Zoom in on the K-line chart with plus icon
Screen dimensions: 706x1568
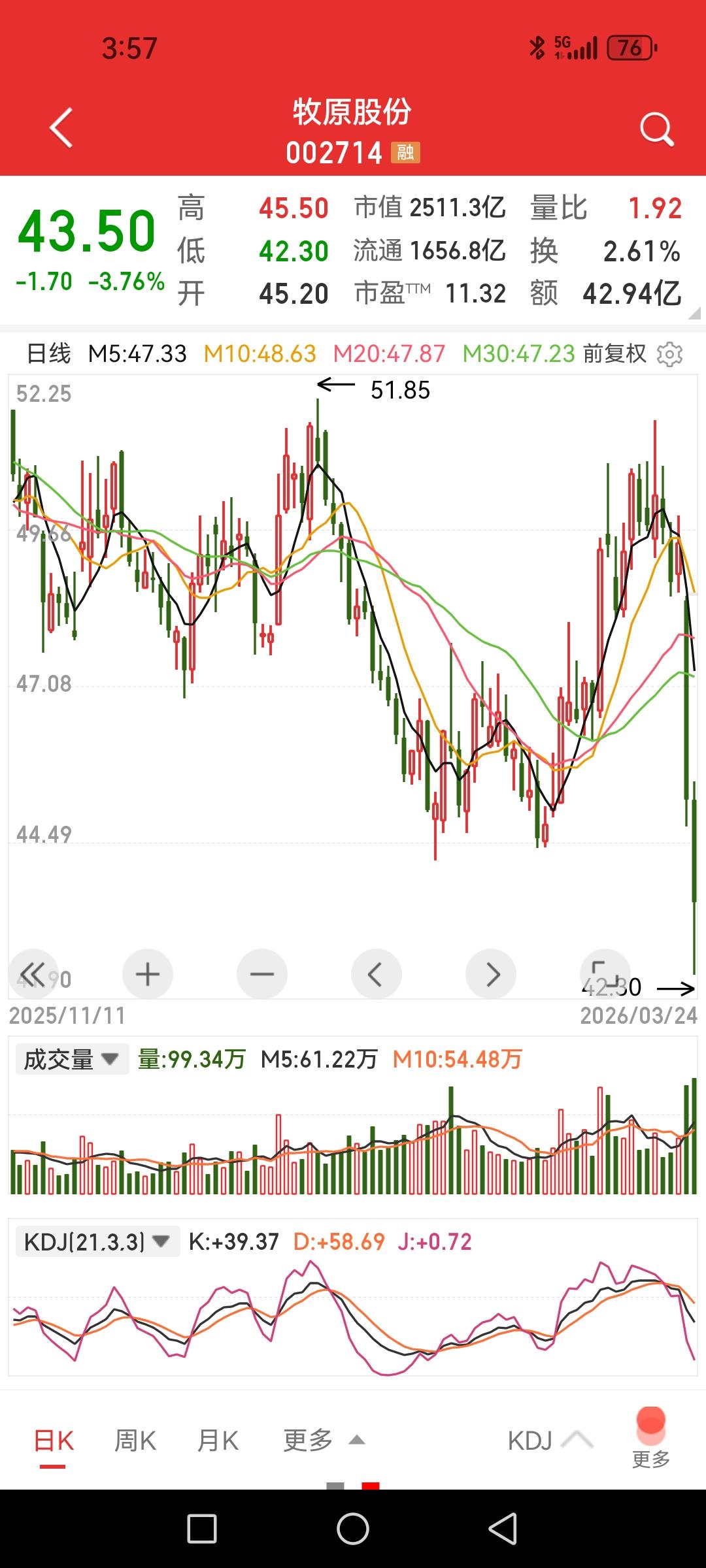coord(148,973)
